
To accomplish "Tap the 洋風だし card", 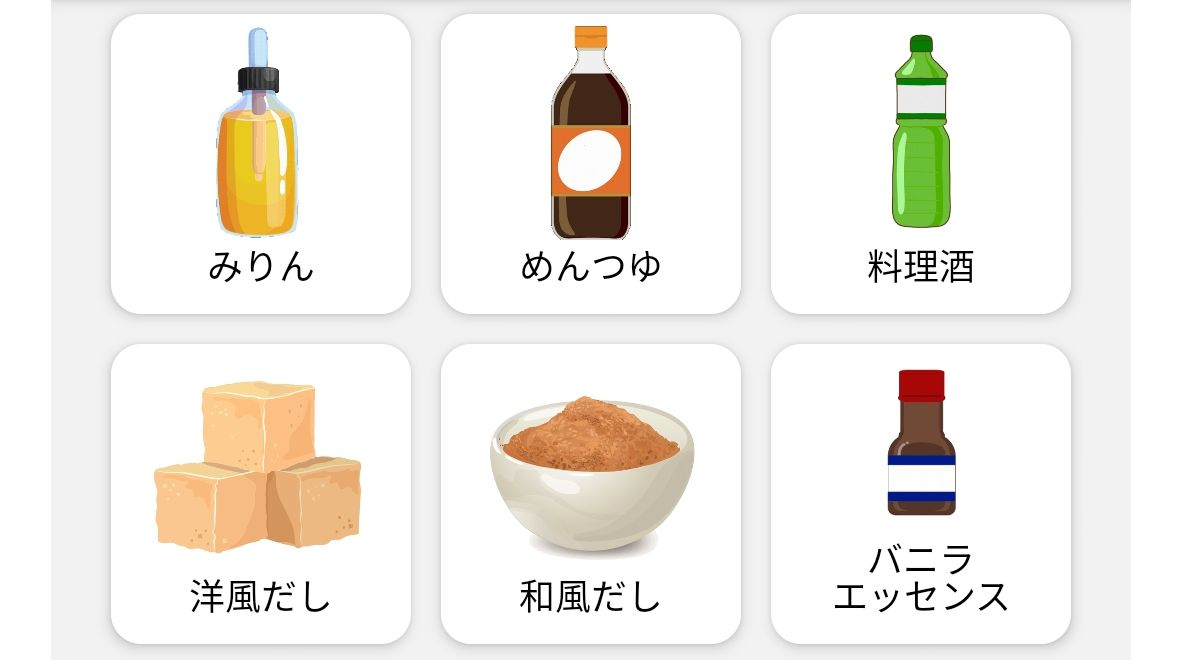I will pyautogui.click(x=260, y=494).
